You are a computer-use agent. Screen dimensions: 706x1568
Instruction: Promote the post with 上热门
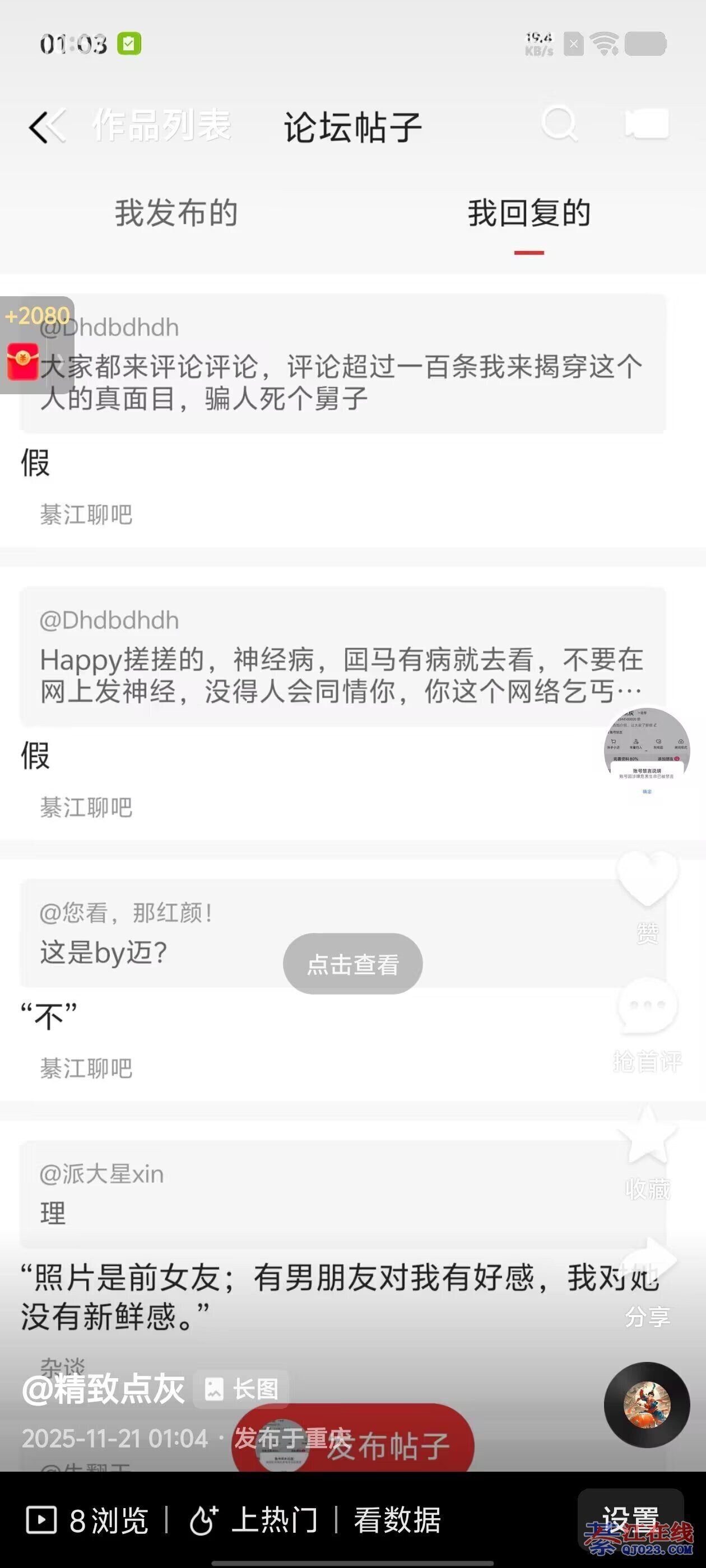click(x=253, y=1520)
